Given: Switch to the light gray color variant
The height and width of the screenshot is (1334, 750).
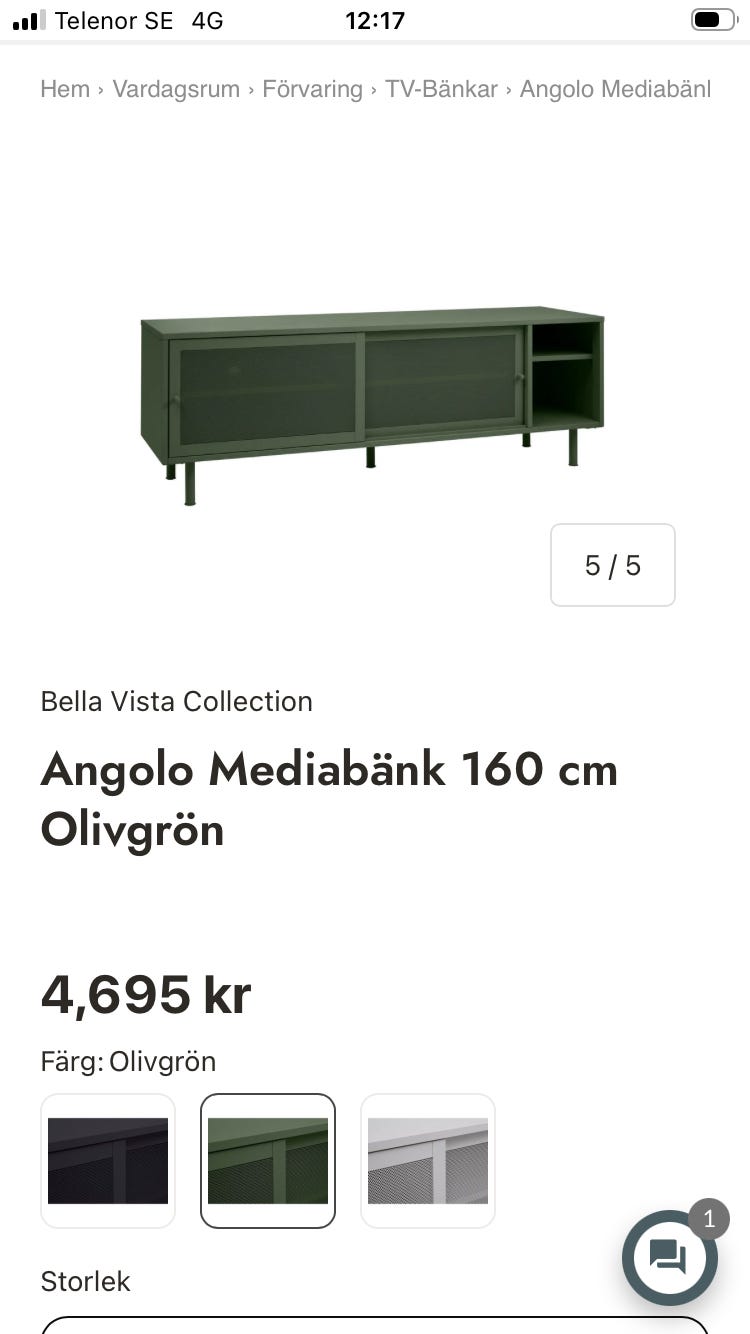Looking at the screenshot, I should point(427,1160).
